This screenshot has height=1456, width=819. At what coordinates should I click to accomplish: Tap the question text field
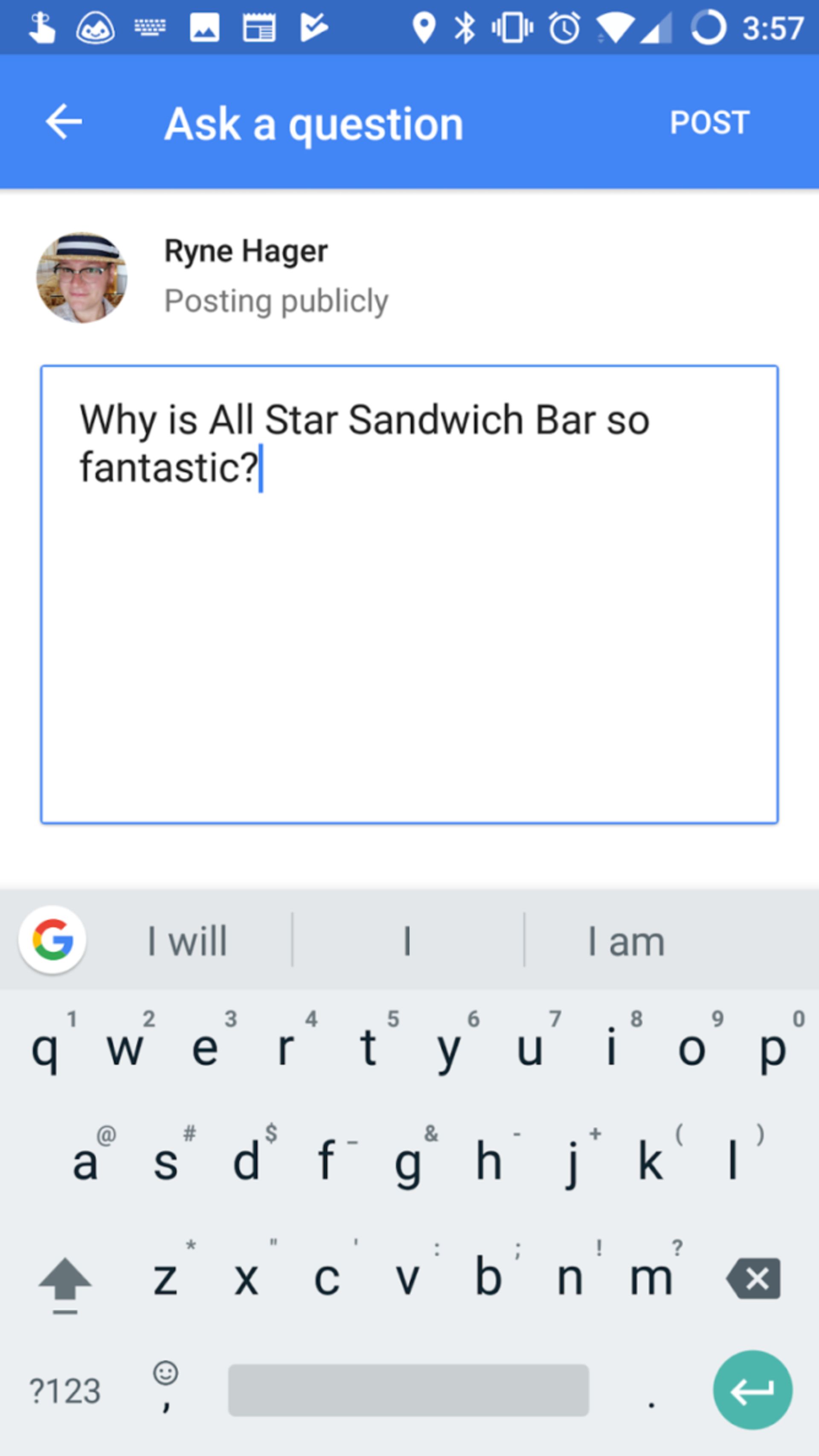coord(409,594)
